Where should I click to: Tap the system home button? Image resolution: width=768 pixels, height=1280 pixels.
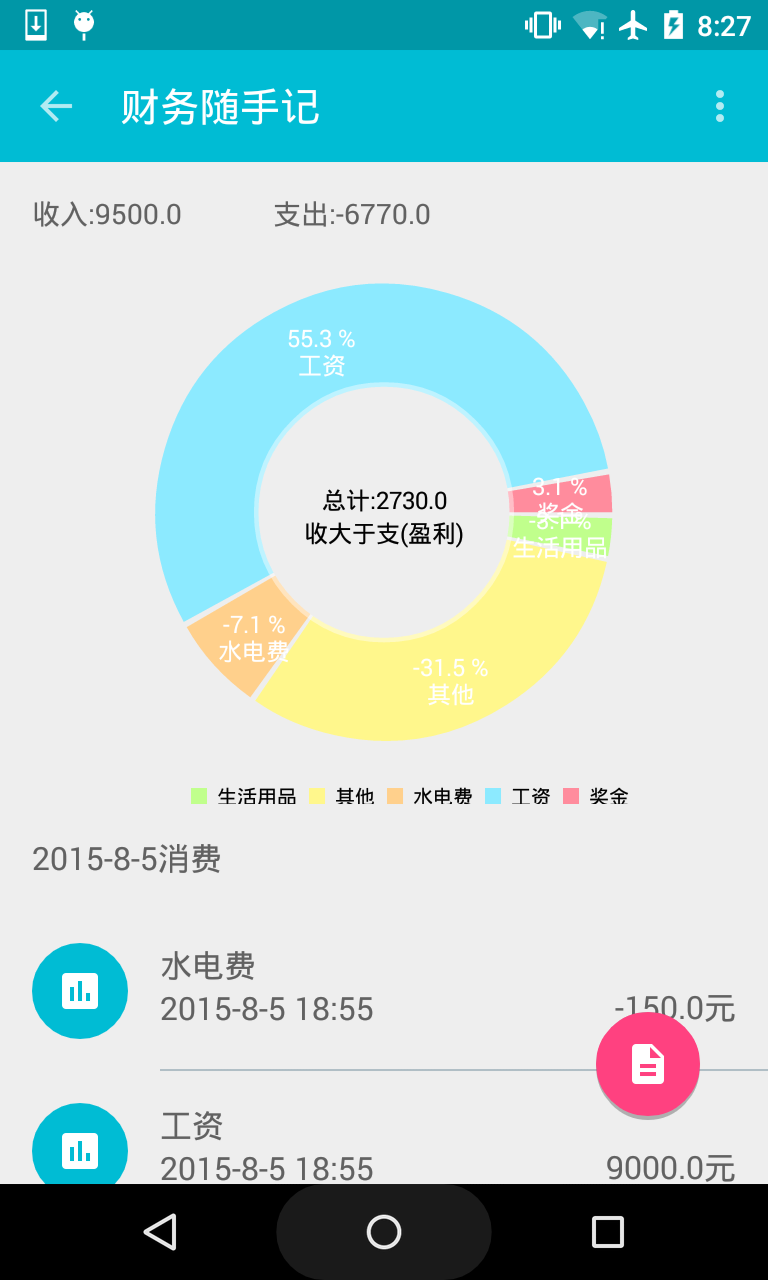click(x=384, y=1232)
